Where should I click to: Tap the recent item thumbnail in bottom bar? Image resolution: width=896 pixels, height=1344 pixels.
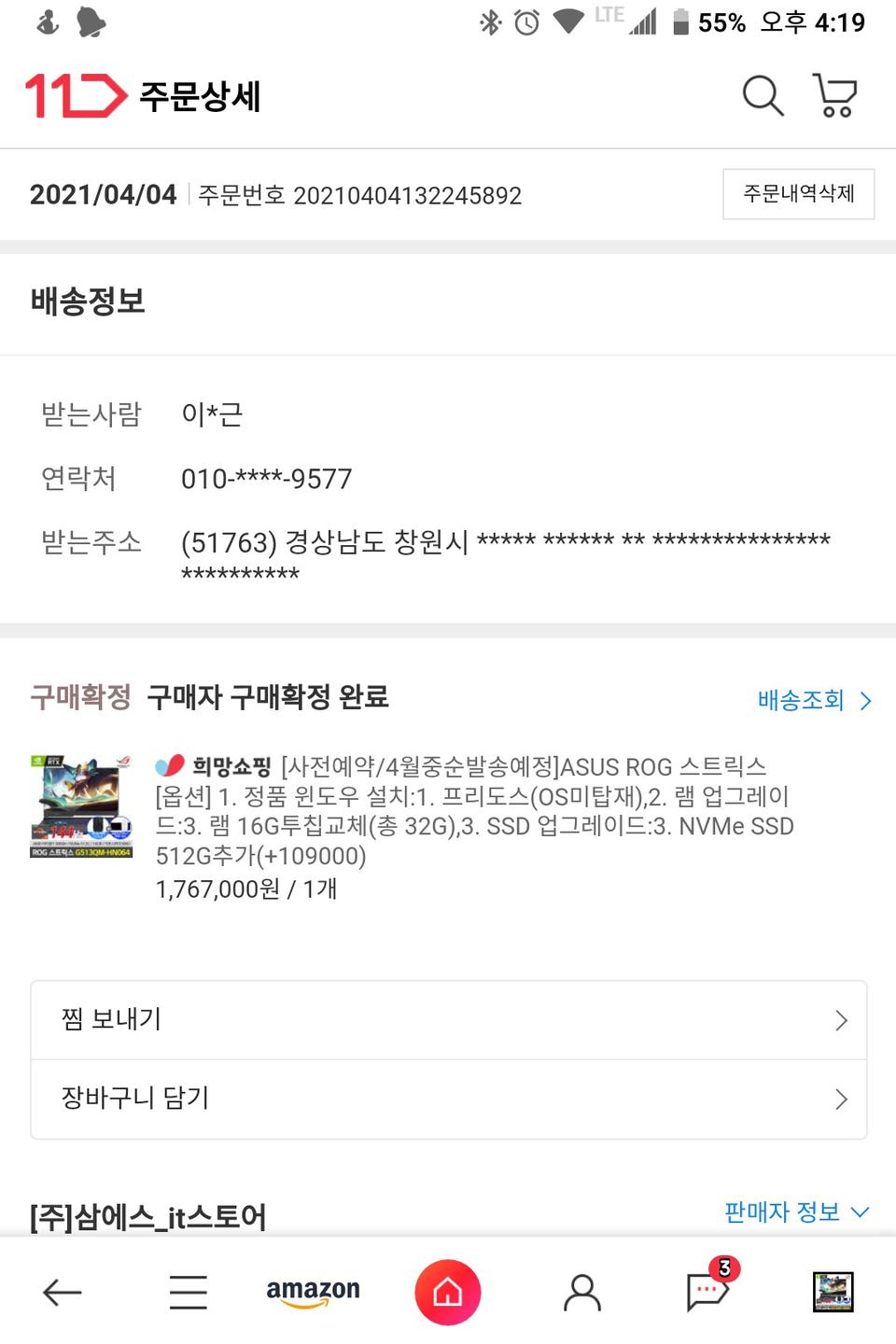click(833, 1293)
